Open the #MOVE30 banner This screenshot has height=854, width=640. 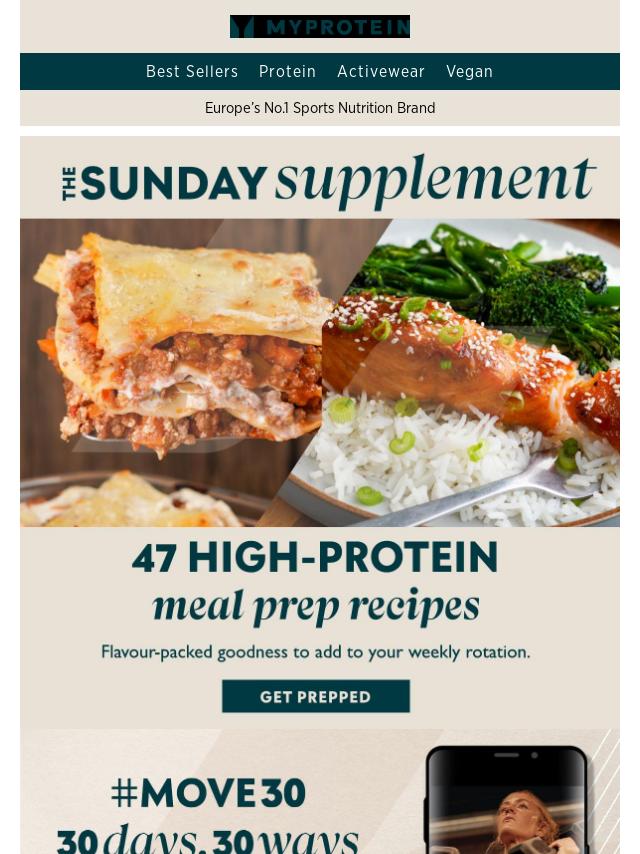click(319, 795)
